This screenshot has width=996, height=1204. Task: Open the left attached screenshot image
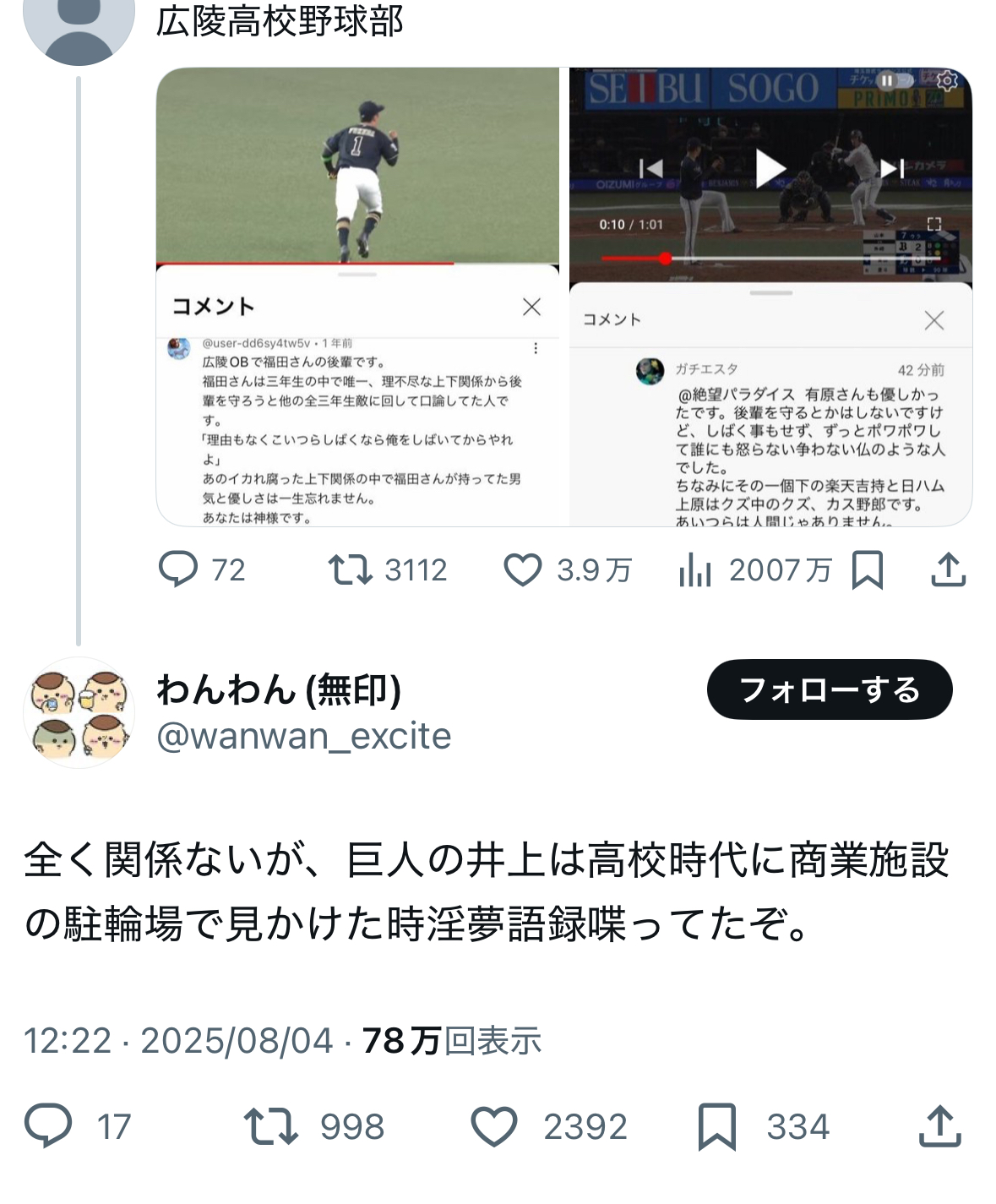(x=357, y=296)
